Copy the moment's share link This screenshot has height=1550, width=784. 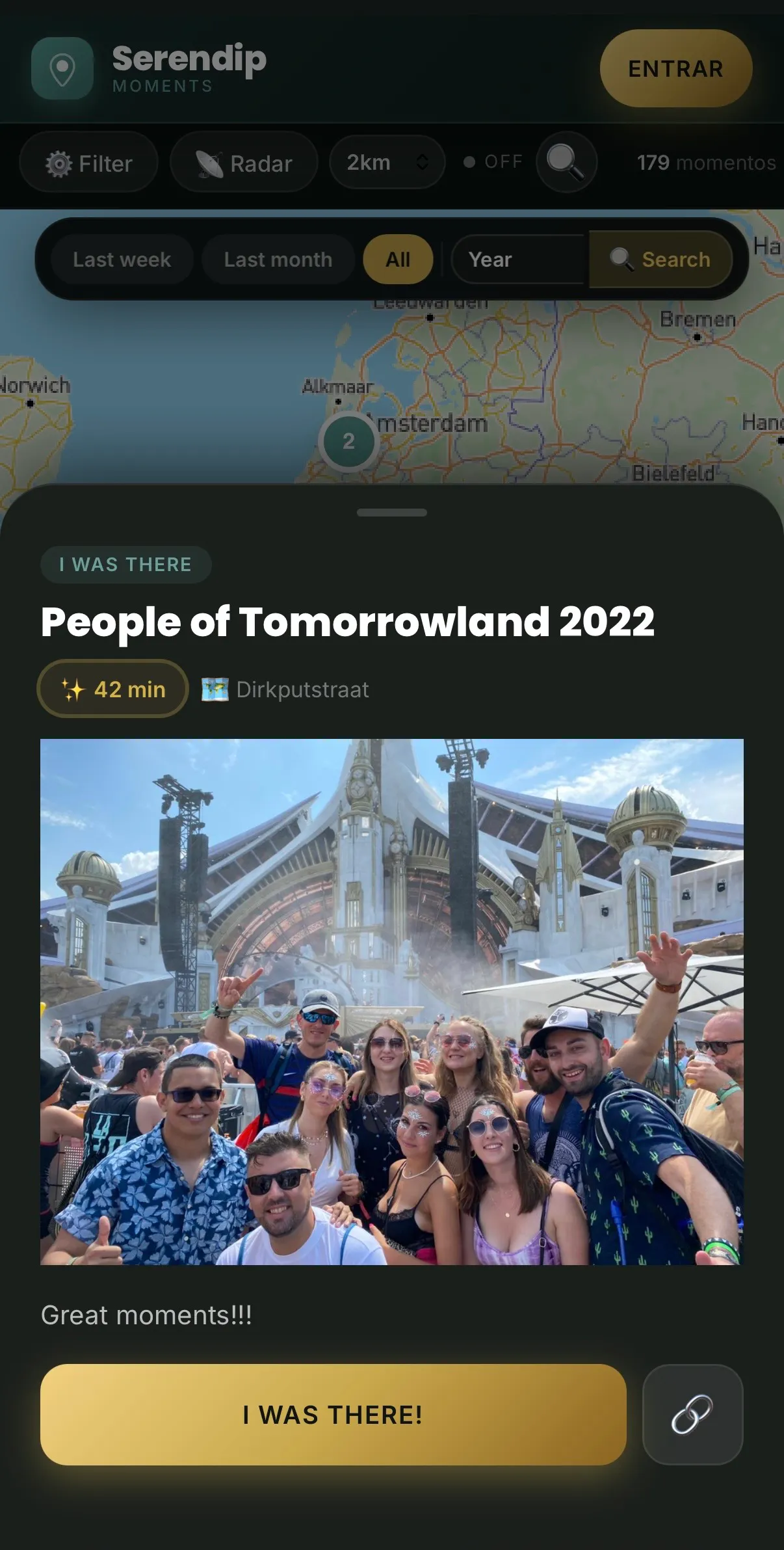pos(692,1415)
